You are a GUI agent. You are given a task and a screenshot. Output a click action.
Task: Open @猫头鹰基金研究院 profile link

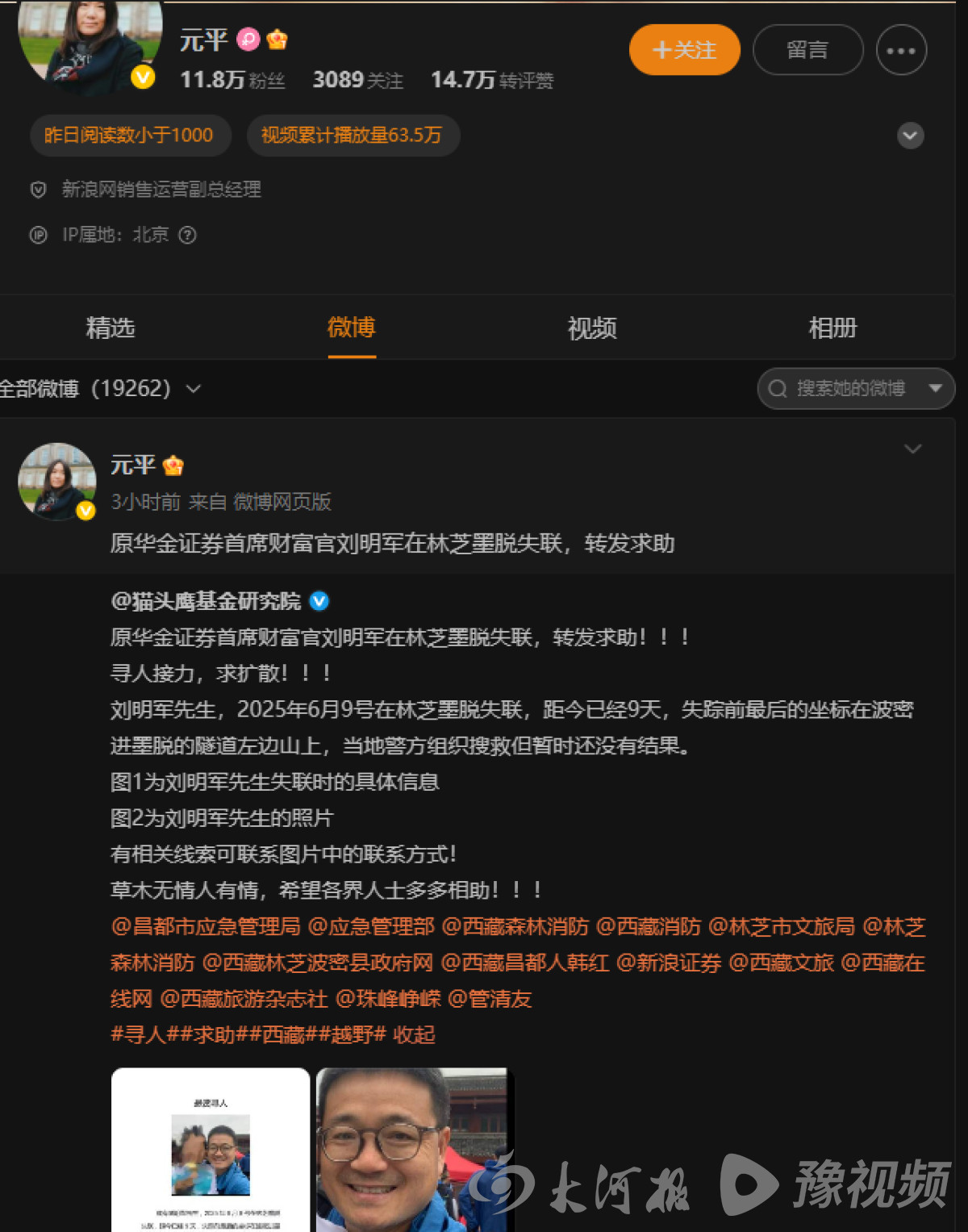coord(206,601)
